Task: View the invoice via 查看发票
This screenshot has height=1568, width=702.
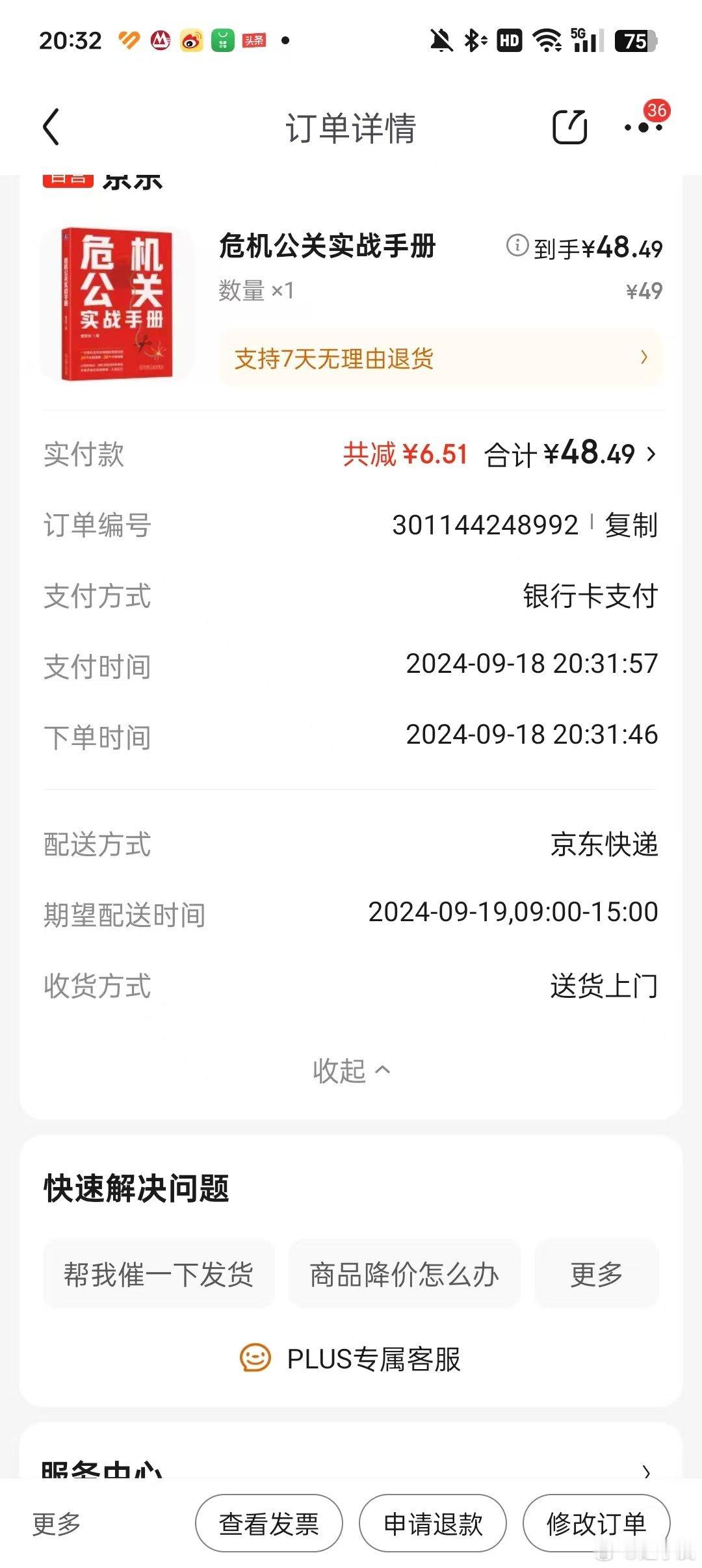Action: [x=269, y=1523]
